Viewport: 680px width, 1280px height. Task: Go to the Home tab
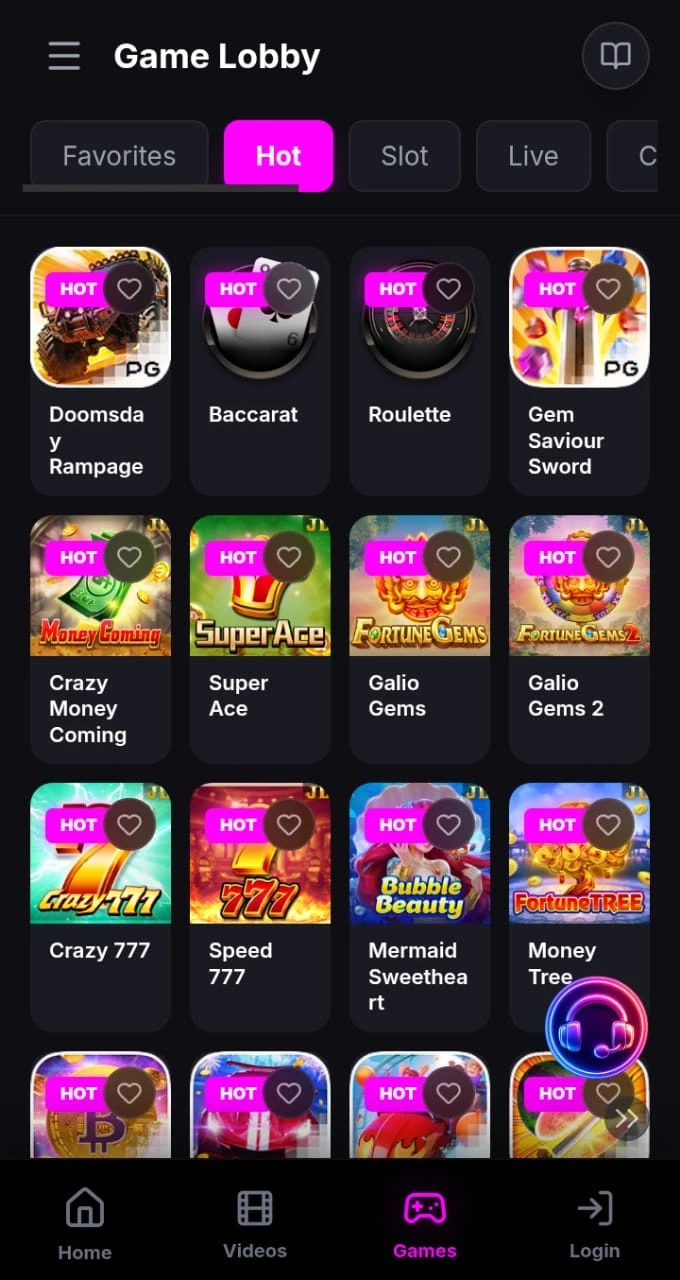coord(85,1222)
